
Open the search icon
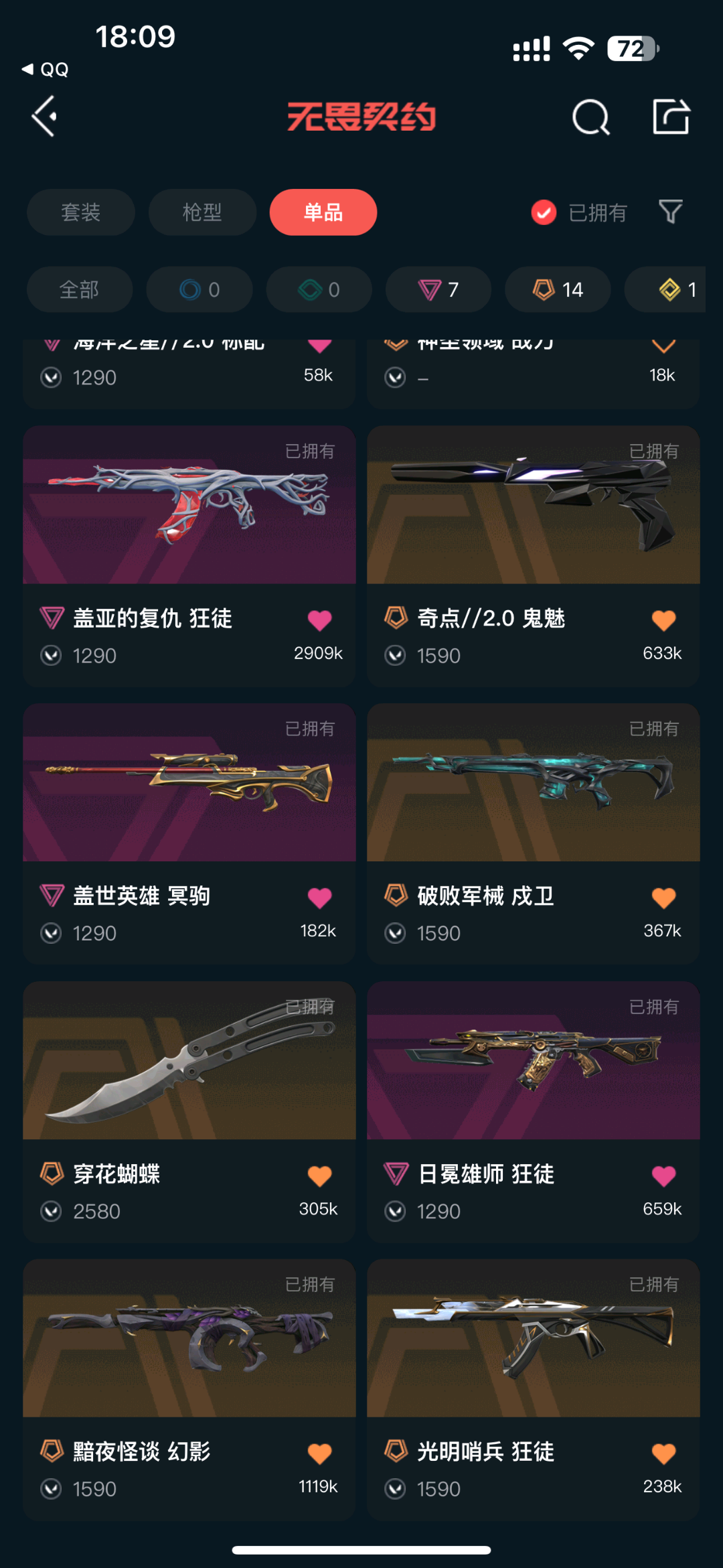tap(590, 118)
